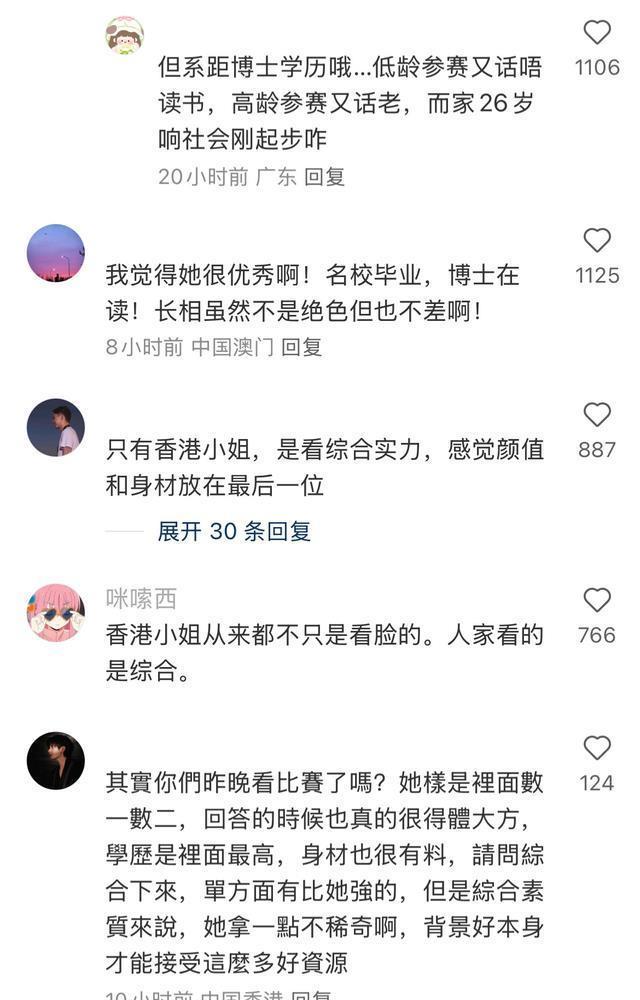Like the comment starting with 只有香港小姐
The image size is (640, 1000).
(x=597, y=415)
